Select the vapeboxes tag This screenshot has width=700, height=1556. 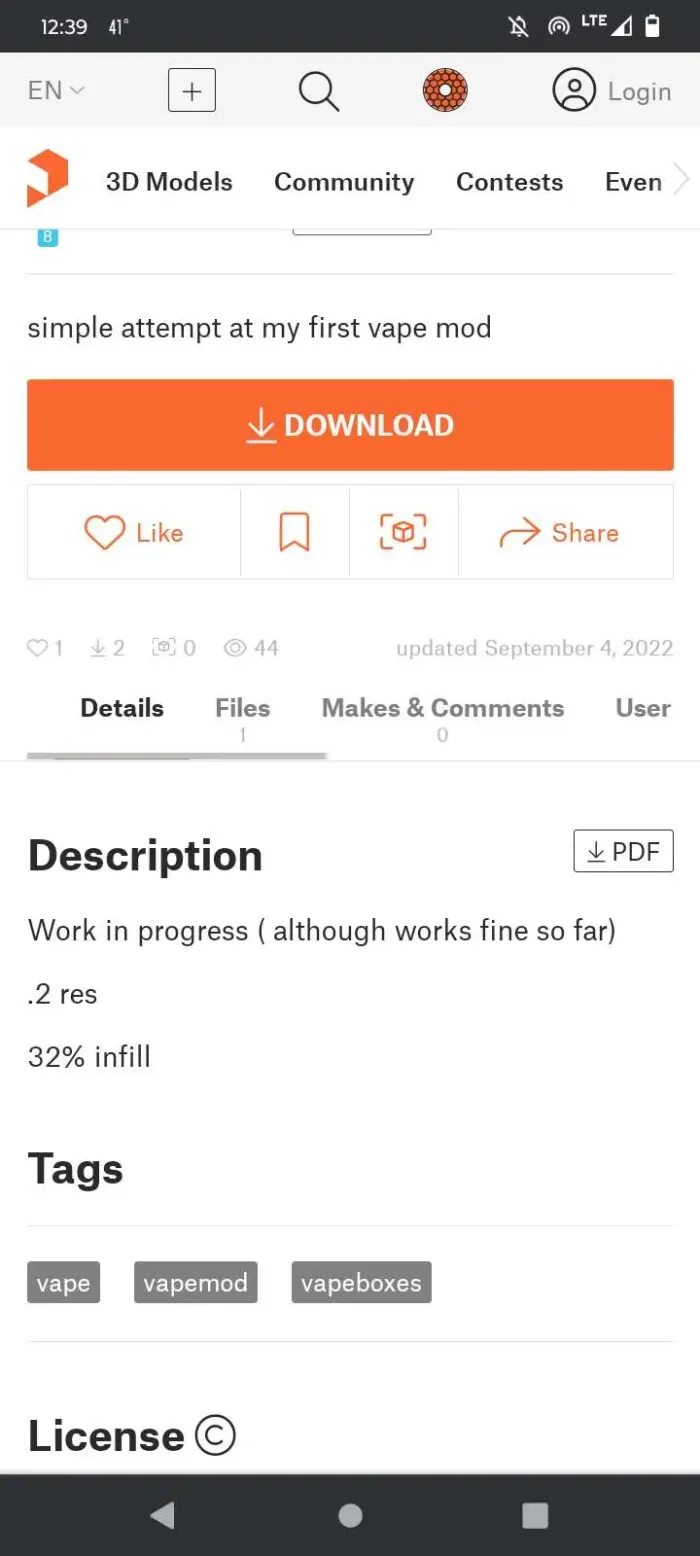[x=361, y=1282]
